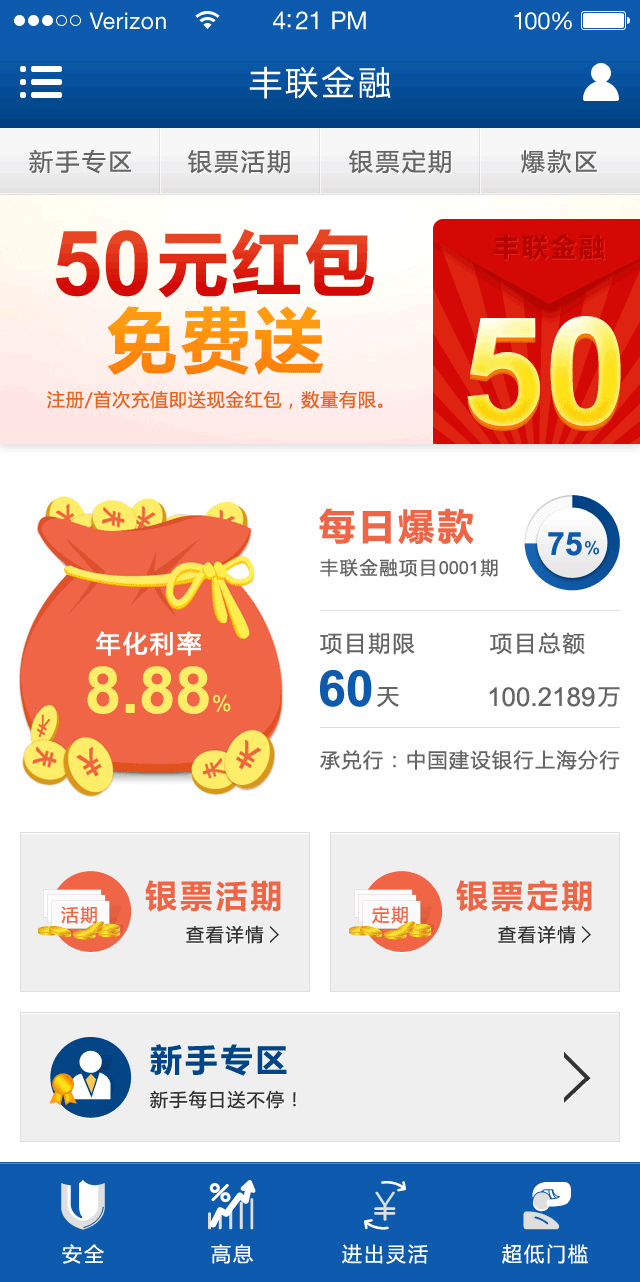Select the 银票定期 top tab

[400, 162]
